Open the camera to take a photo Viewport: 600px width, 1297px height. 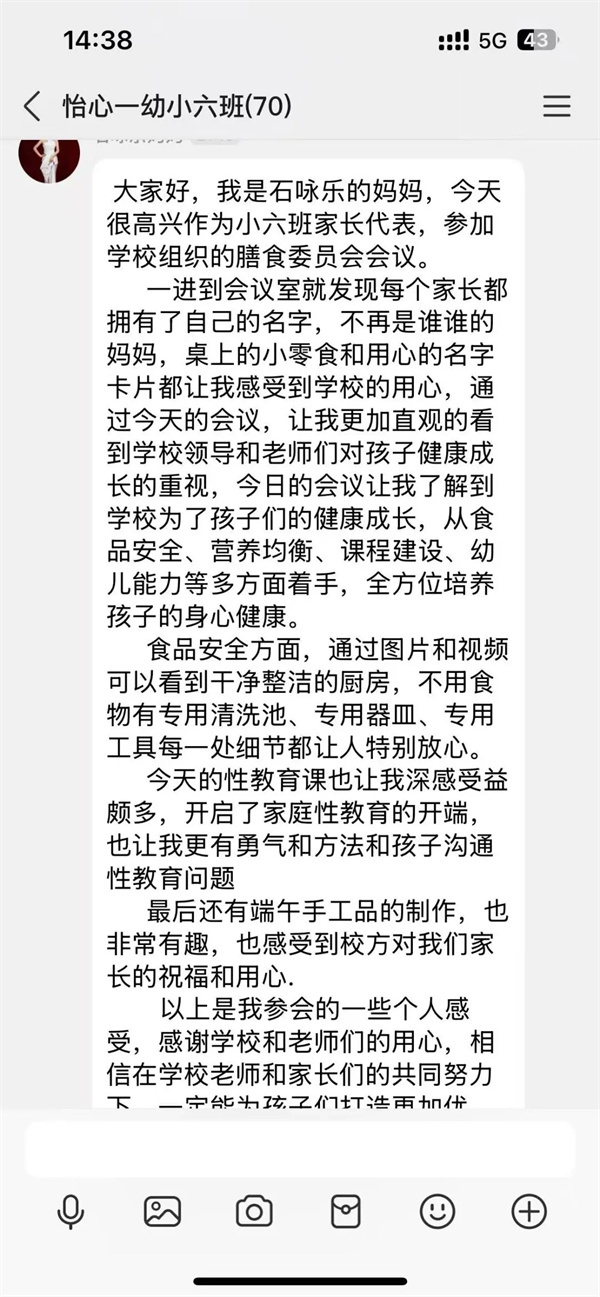254,1211
